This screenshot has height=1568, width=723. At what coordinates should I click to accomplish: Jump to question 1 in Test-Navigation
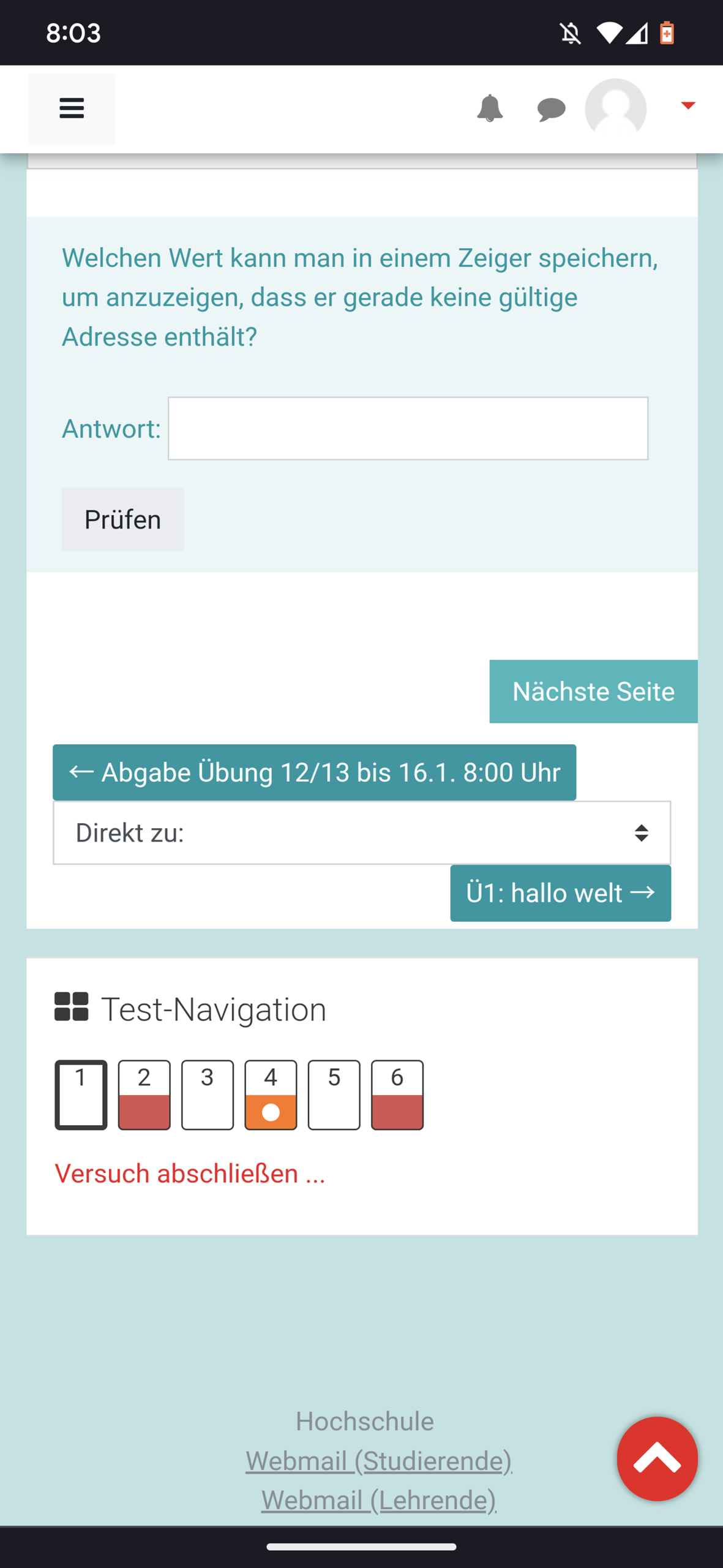pyautogui.click(x=81, y=1095)
